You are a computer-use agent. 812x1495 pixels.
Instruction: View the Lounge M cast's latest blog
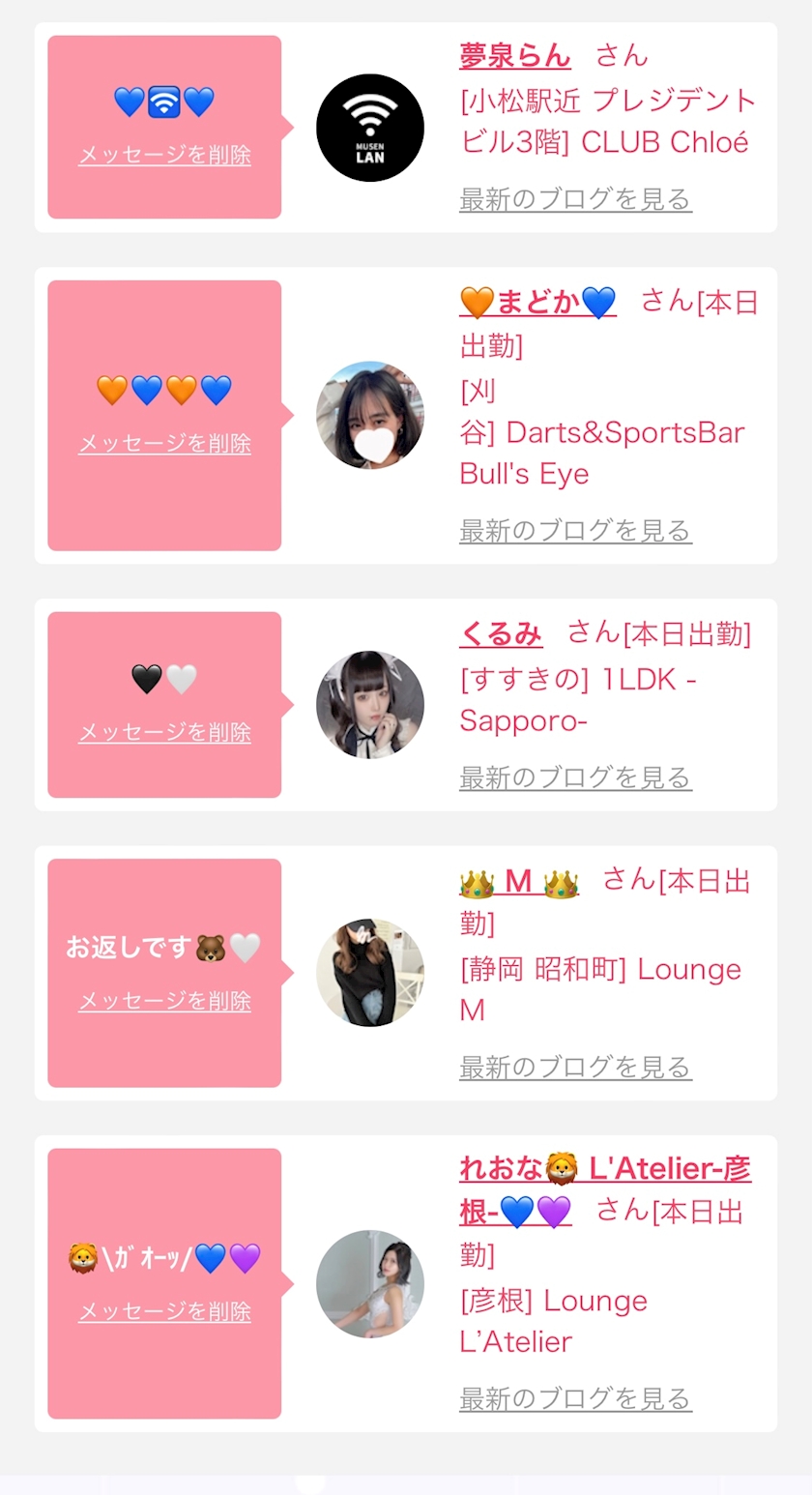coord(575,1068)
